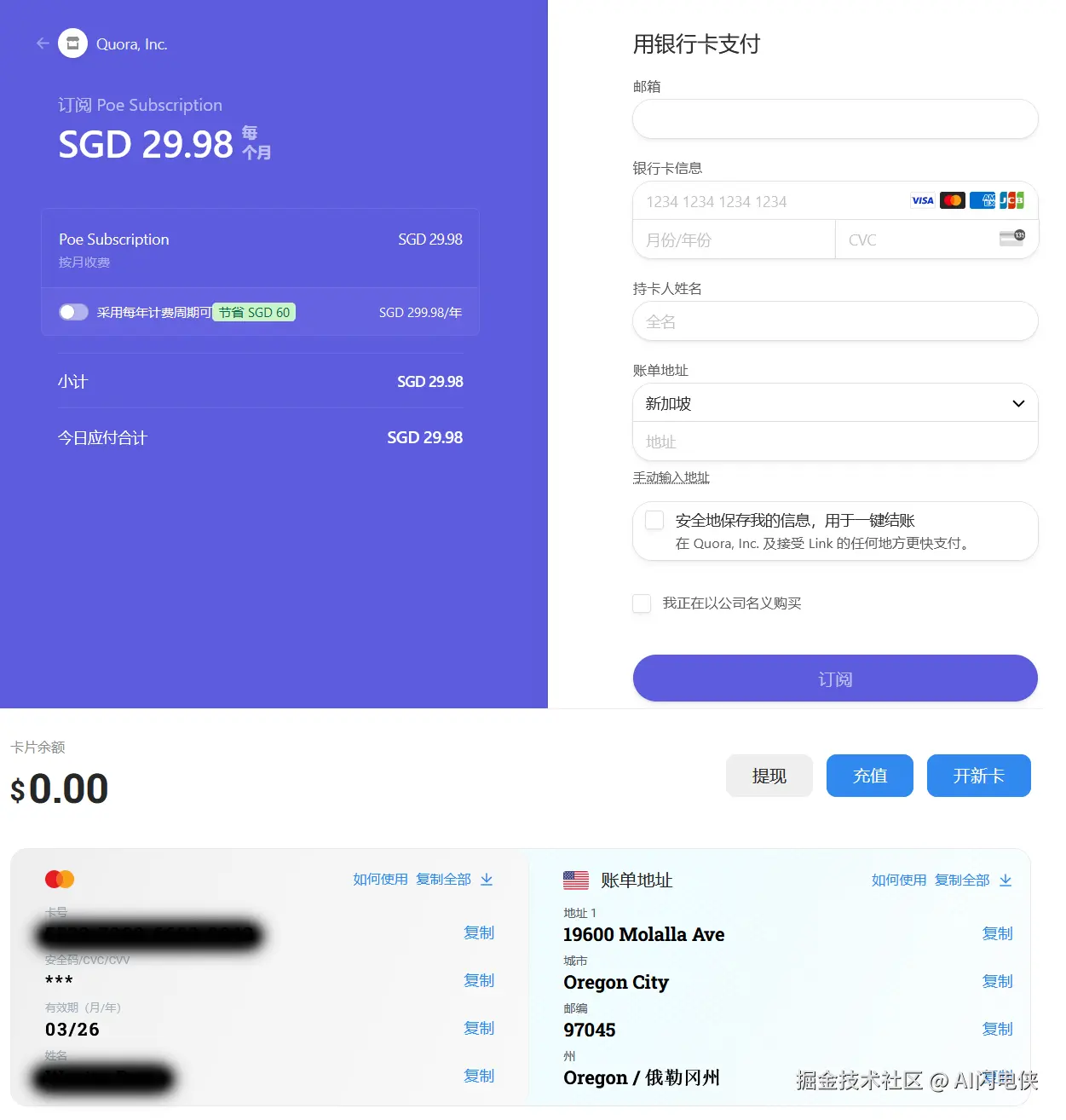Copy the 有效期 03/26 value
The width and height of the screenshot is (1066, 1120).
pos(478,1029)
